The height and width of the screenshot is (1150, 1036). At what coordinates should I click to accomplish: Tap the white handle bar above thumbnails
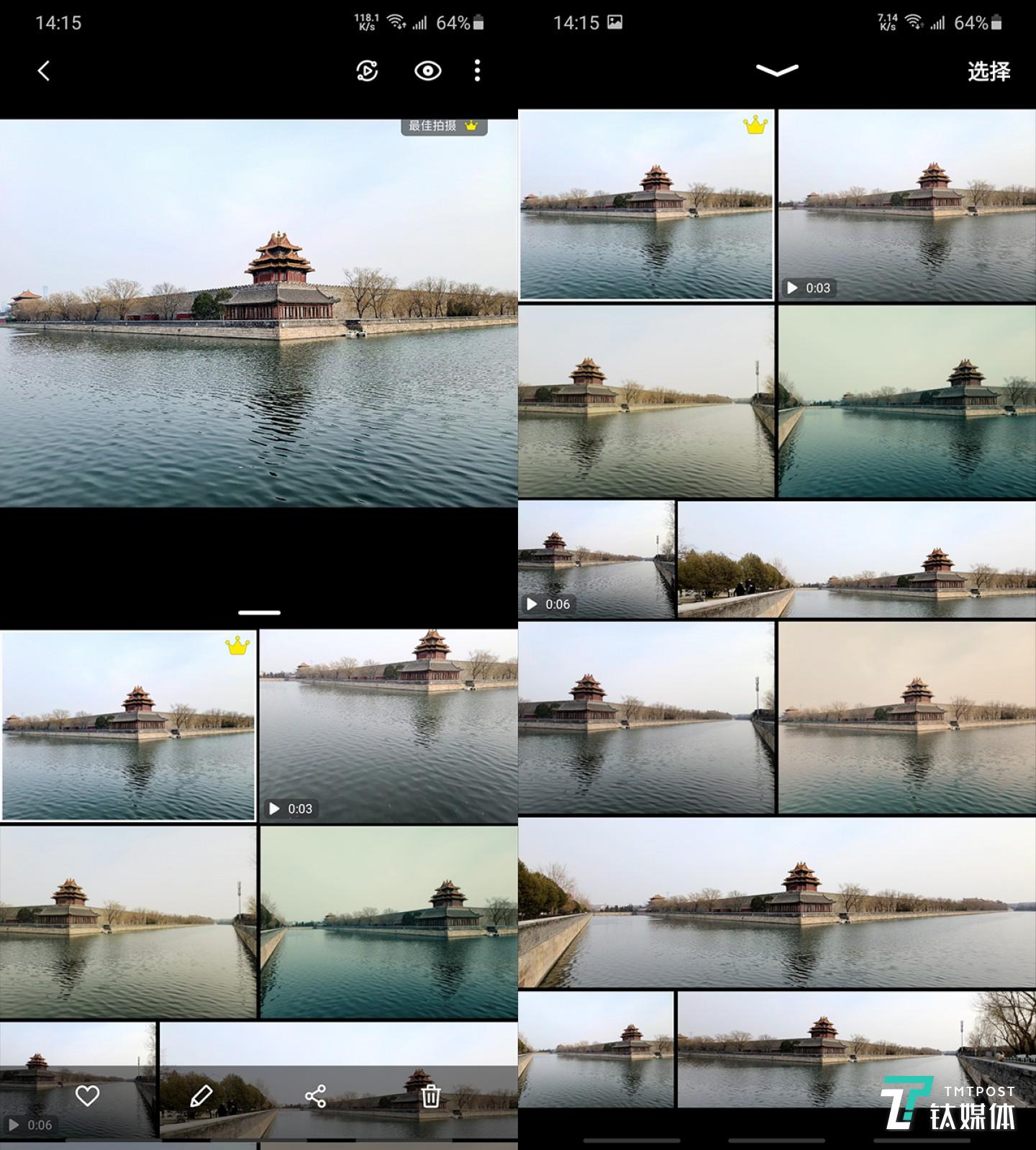[259, 613]
